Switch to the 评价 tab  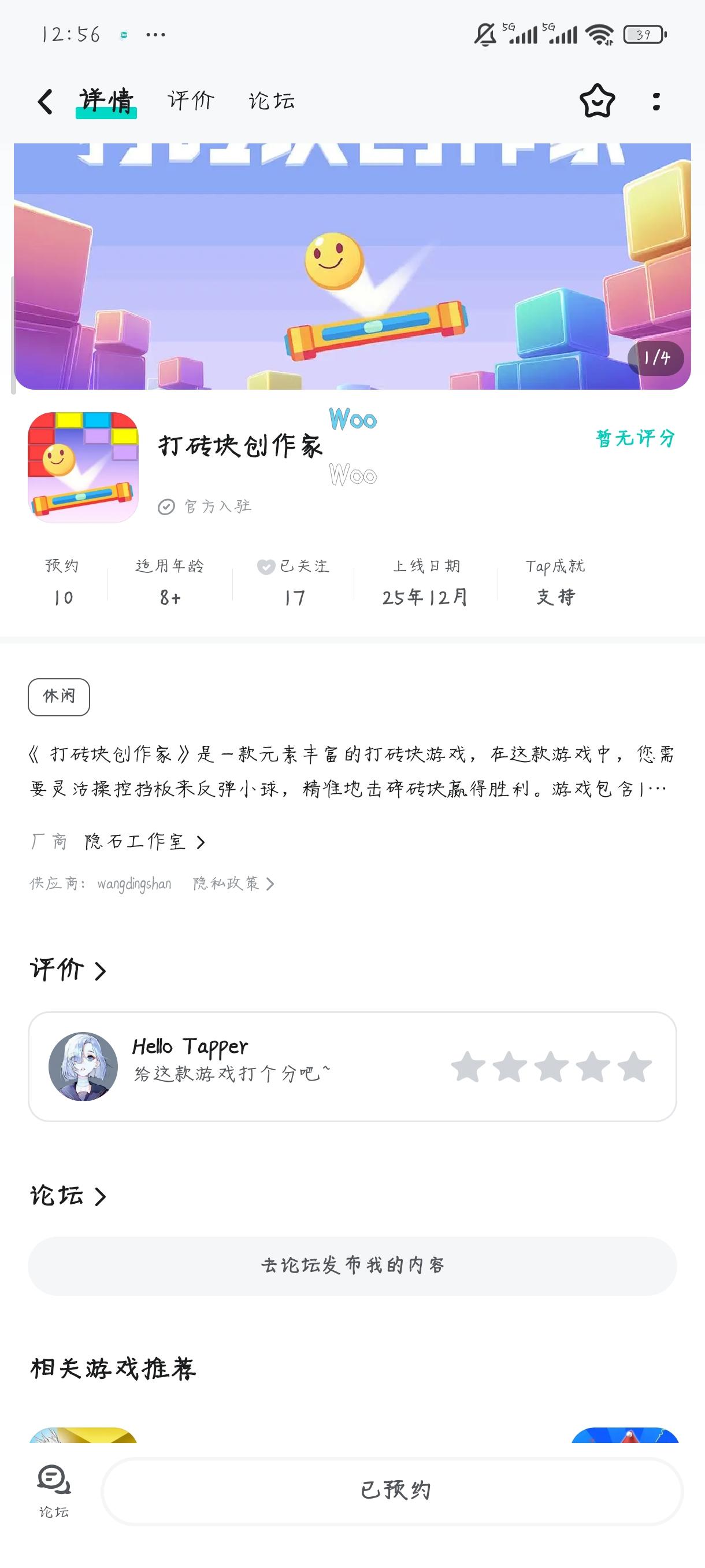(x=189, y=101)
